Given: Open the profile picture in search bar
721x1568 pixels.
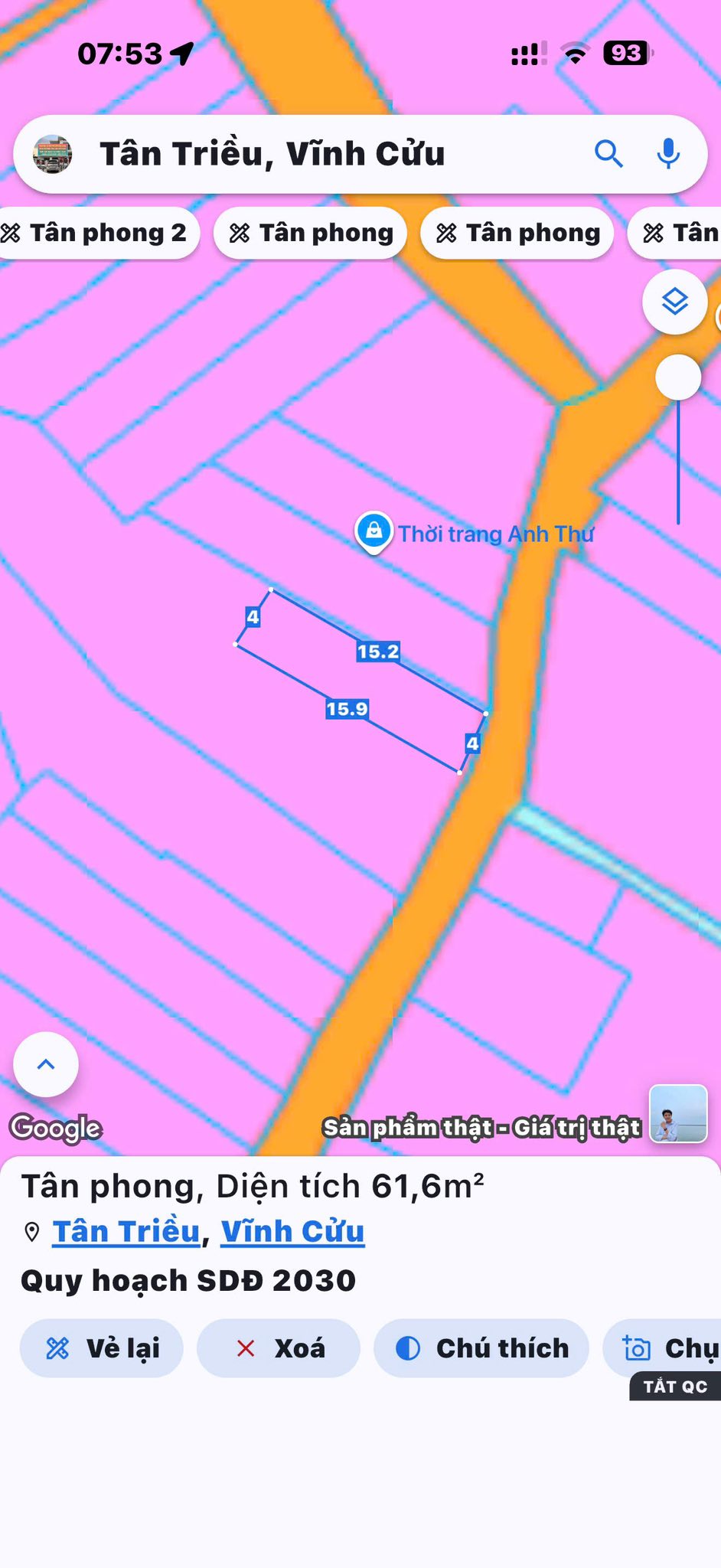Looking at the screenshot, I should (53, 154).
